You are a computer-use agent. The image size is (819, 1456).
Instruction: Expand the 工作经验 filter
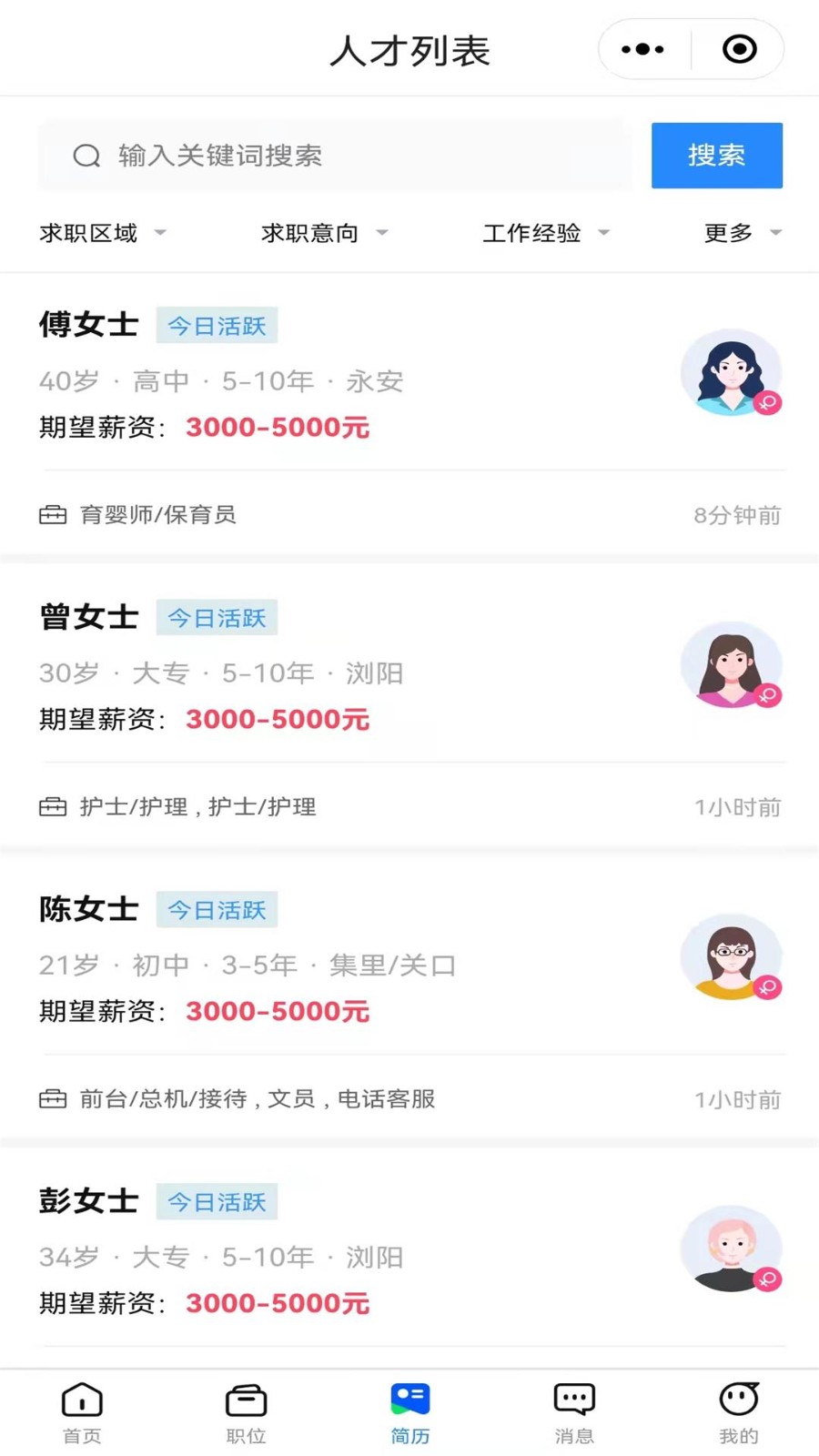click(544, 233)
